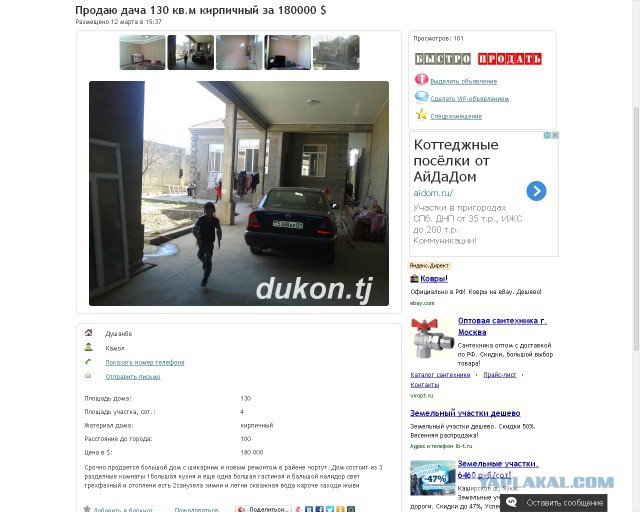The width and height of the screenshot is (640, 512).
Task: Open "Оптовая сантехника г. Москва" ad
Action: pyautogui.click(x=502, y=326)
